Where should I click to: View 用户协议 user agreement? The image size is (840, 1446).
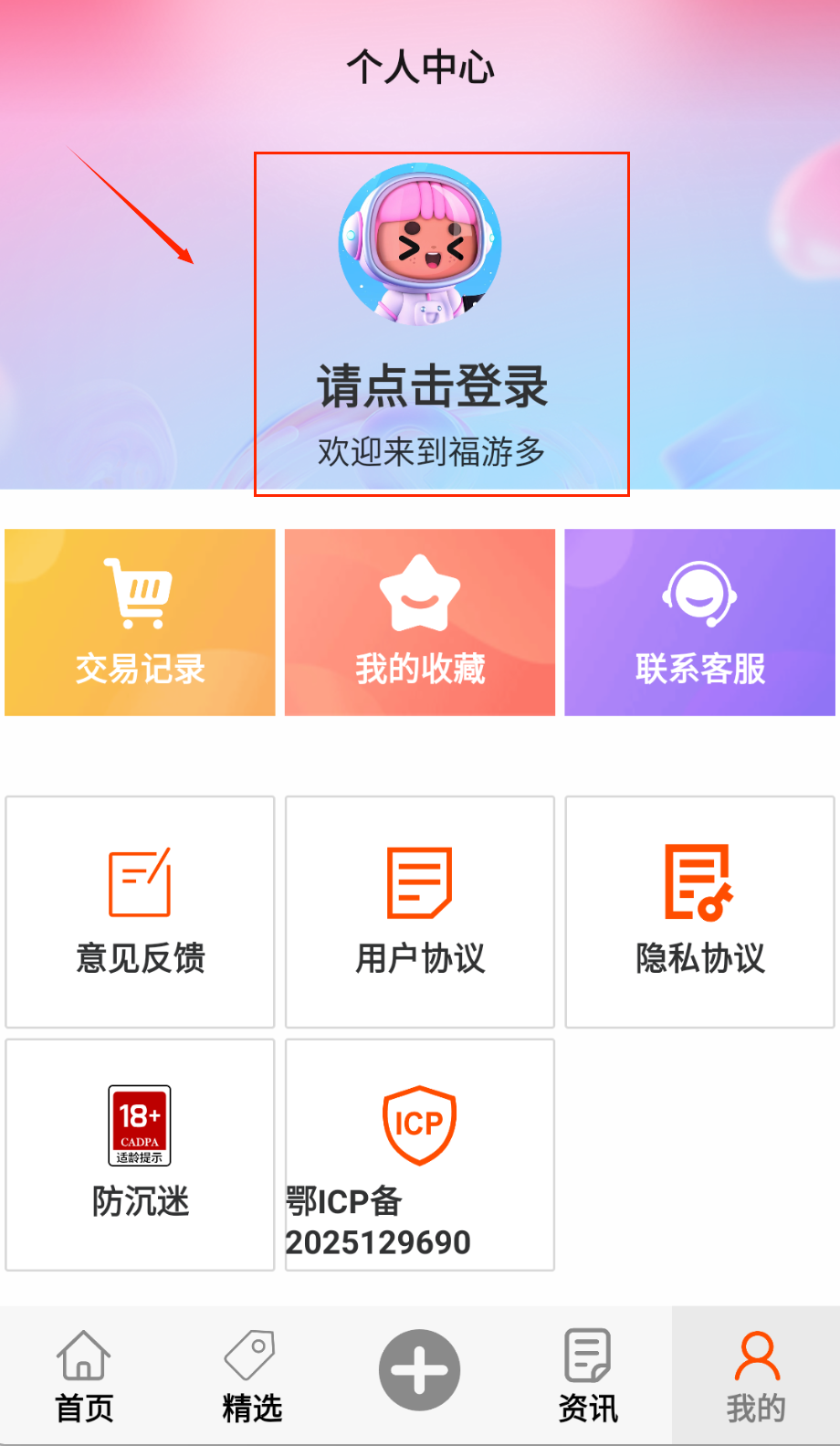pyautogui.click(x=420, y=912)
